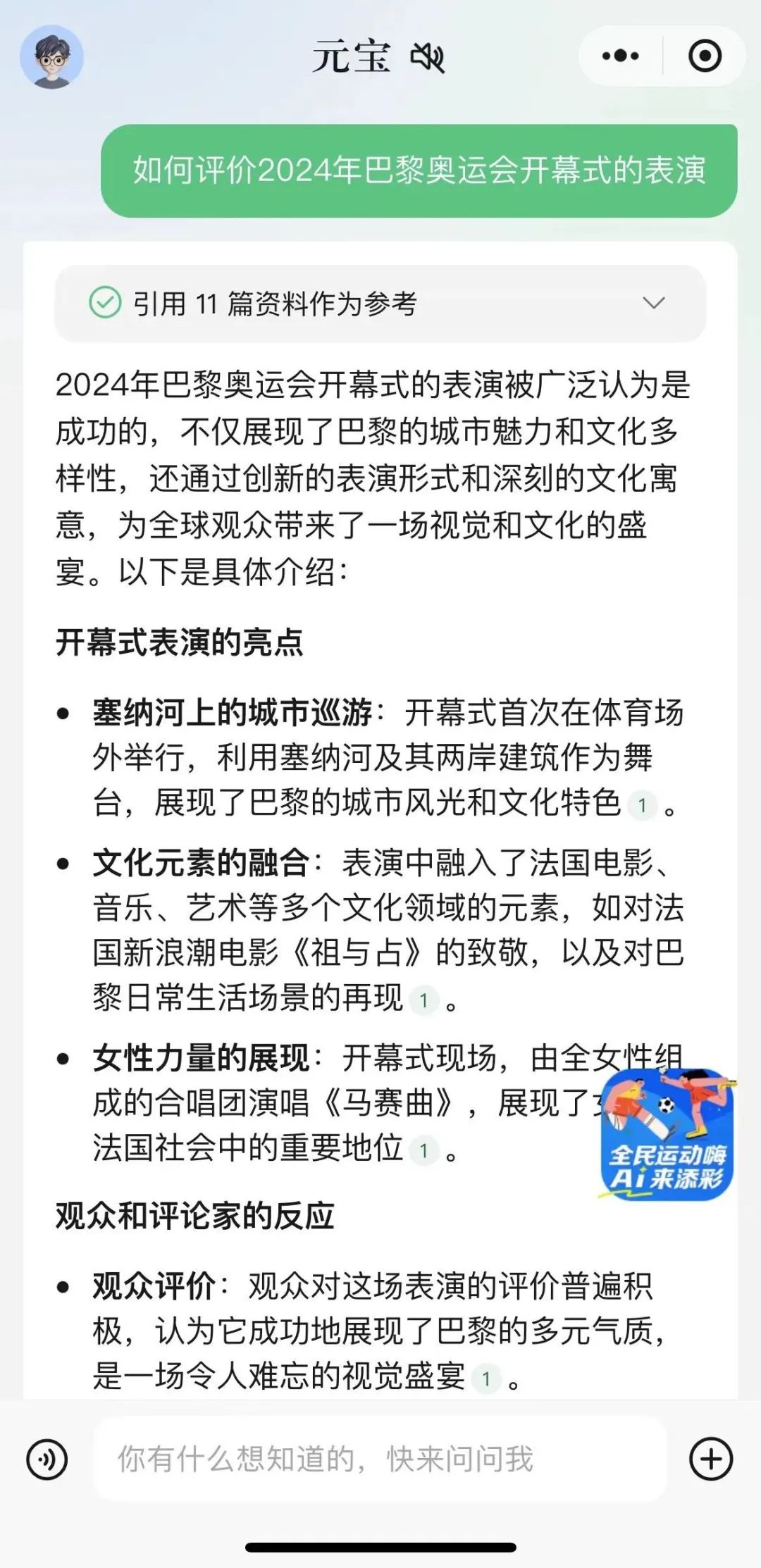Expand the 11 cited references panel
The height and width of the screenshot is (1568, 761).
point(380,304)
